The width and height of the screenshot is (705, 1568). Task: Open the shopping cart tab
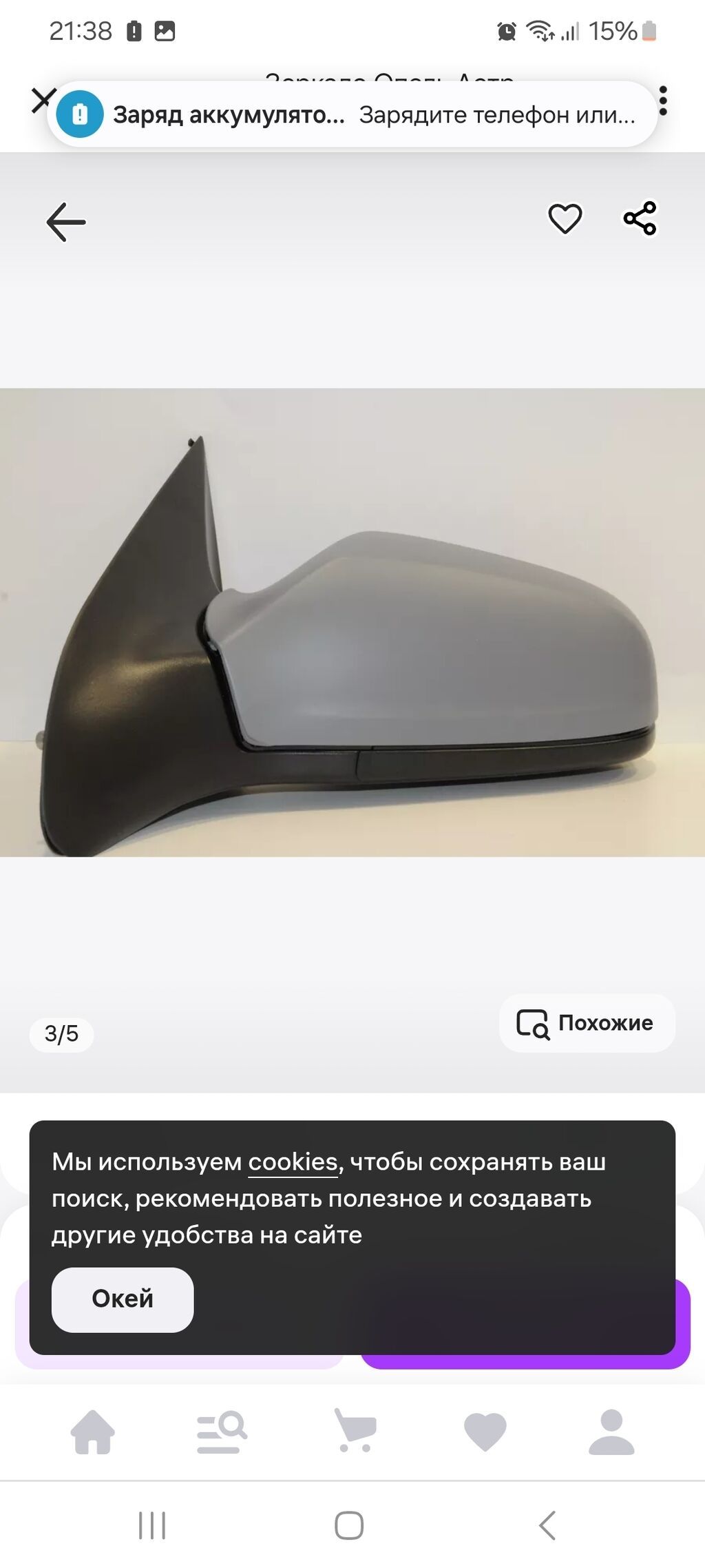pyautogui.click(x=355, y=1430)
